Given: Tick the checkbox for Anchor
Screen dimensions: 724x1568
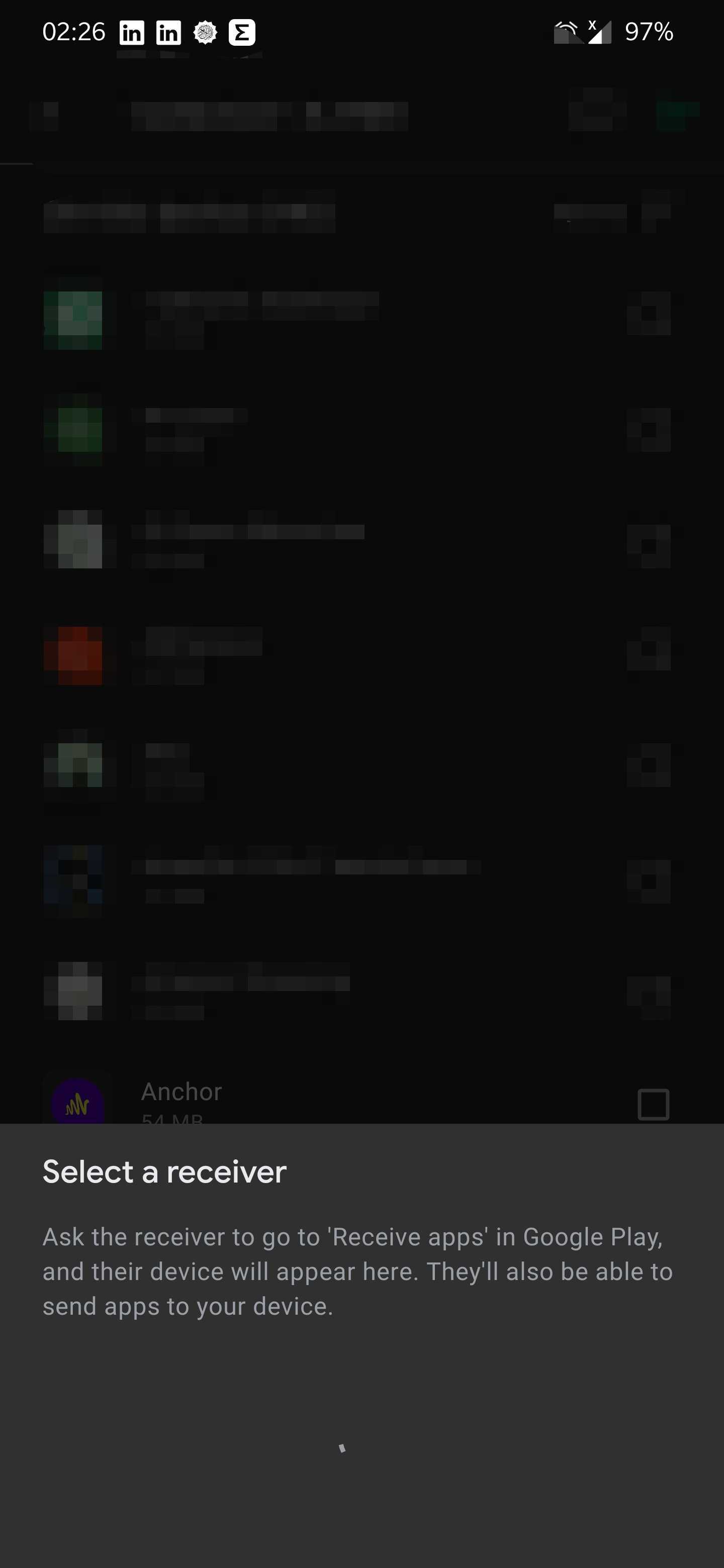Looking at the screenshot, I should (x=653, y=1104).
